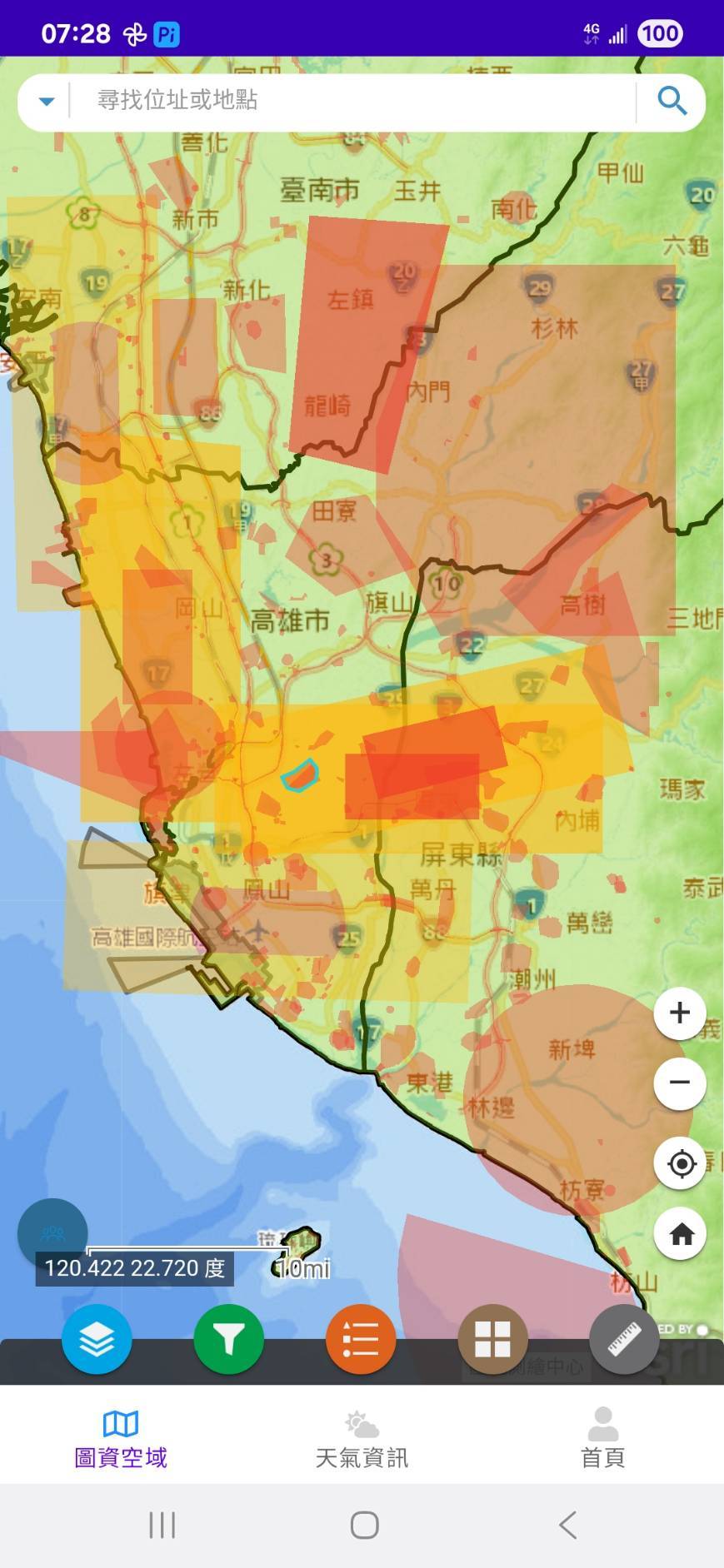Tap the address or place search field
724x1568 pixels.
(350, 101)
